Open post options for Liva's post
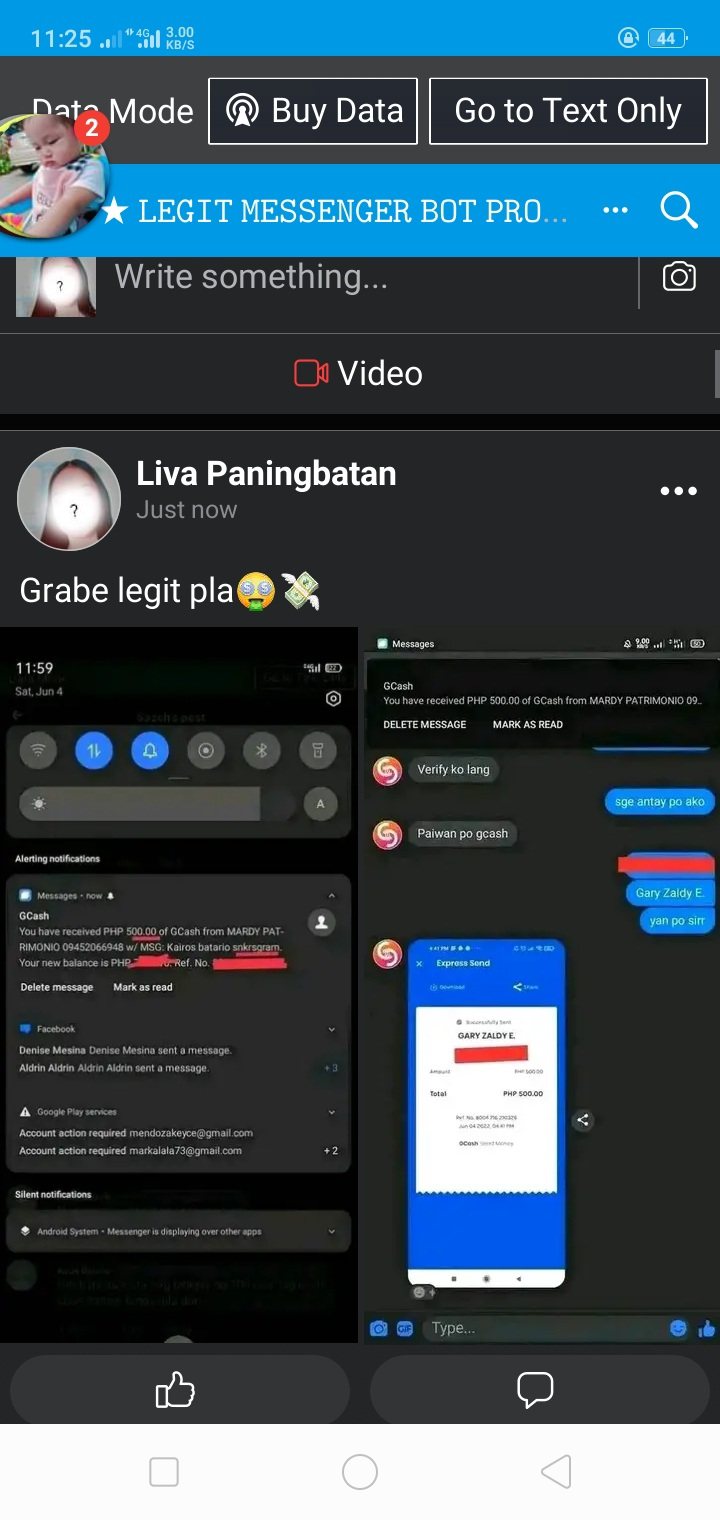 (x=678, y=491)
